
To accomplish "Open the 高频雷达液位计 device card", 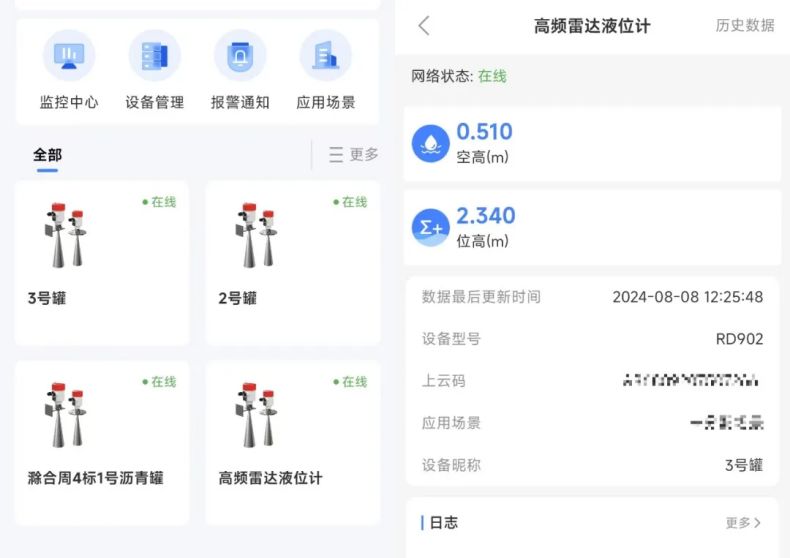I will [x=292, y=443].
